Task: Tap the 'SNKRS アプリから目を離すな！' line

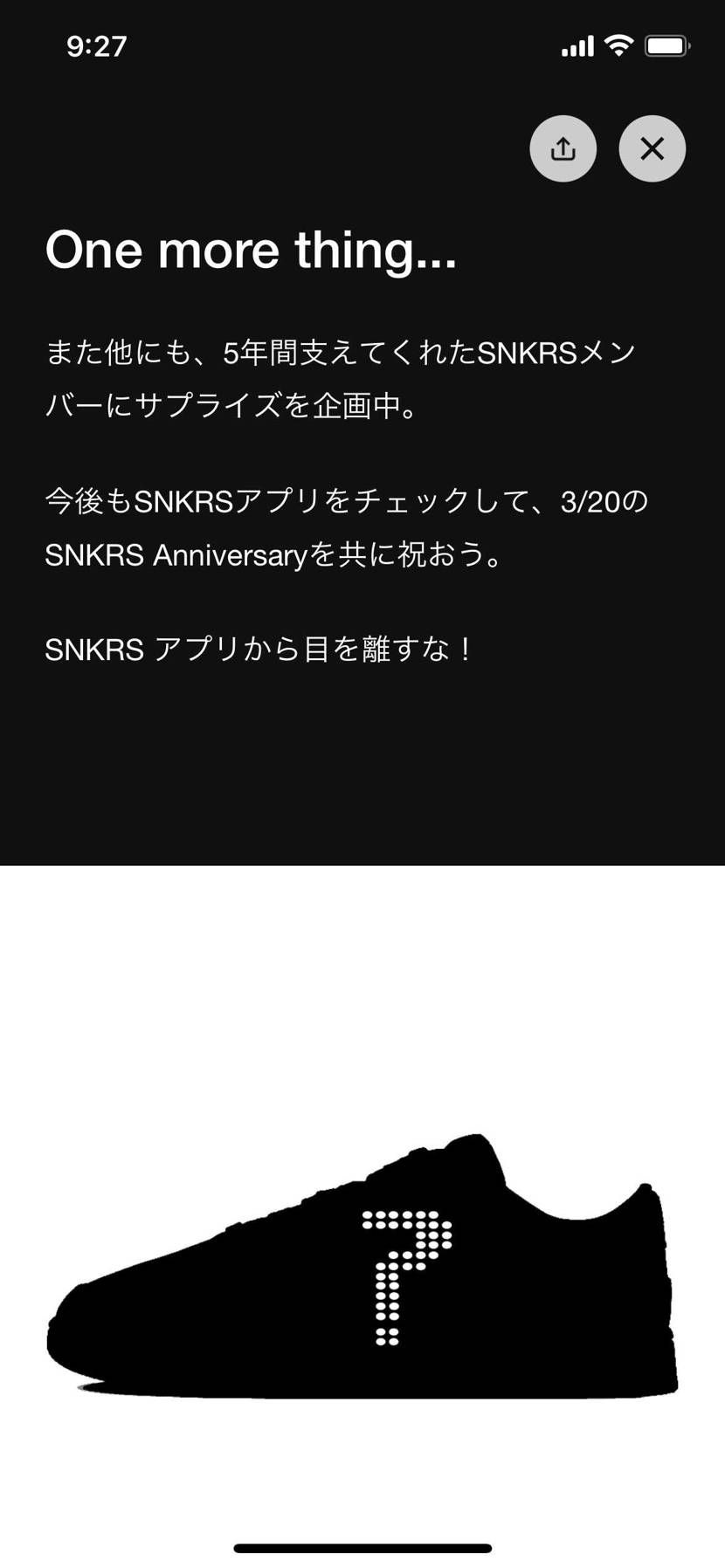Action: click(258, 646)
